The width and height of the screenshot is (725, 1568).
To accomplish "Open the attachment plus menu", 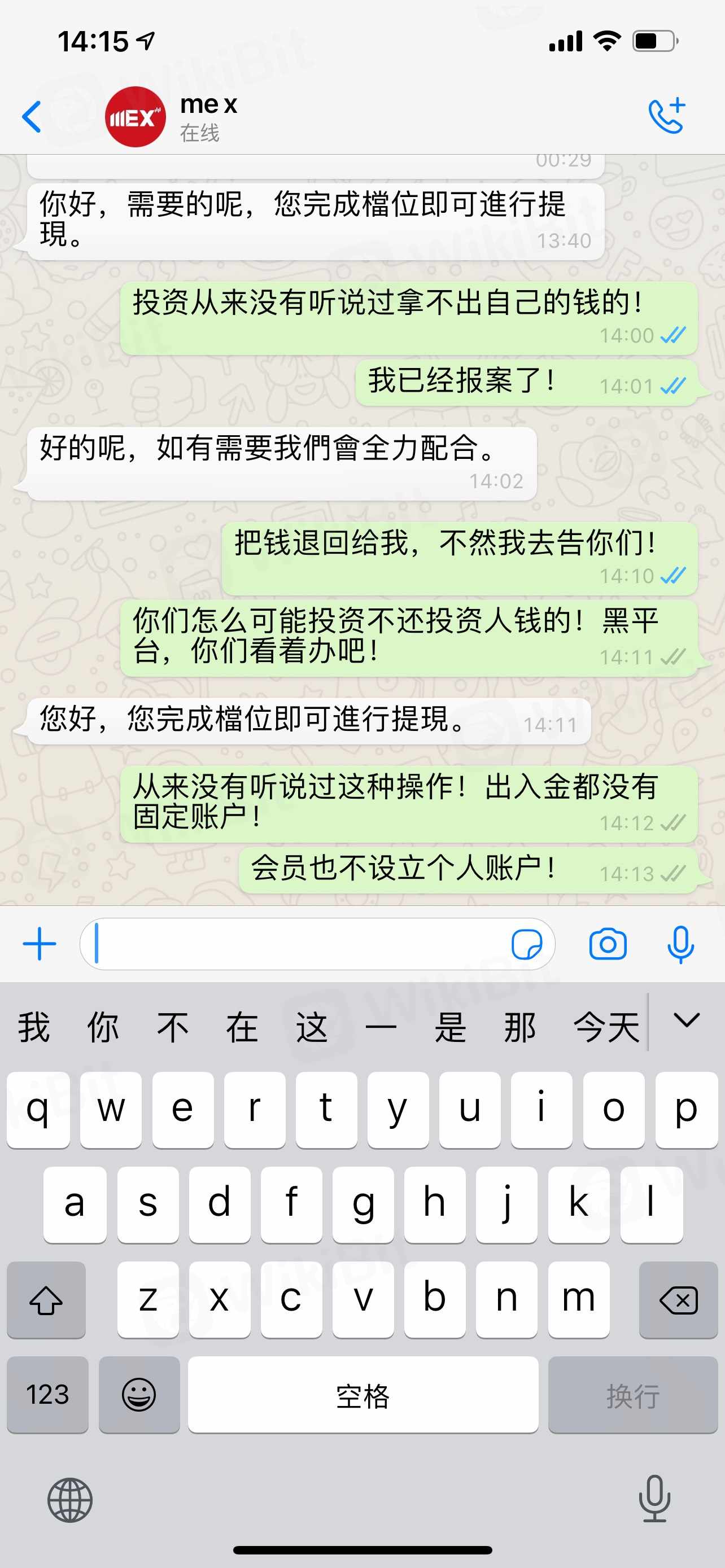I will [40, 944].
